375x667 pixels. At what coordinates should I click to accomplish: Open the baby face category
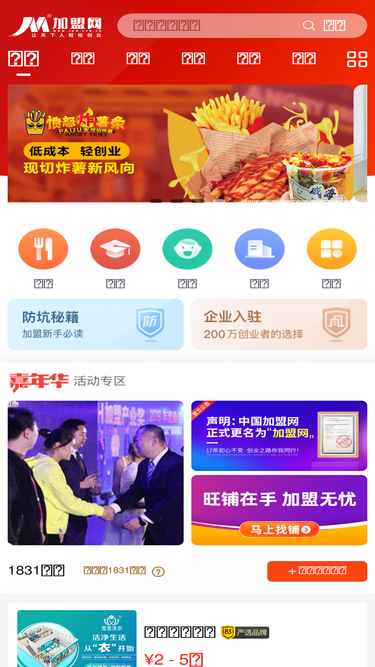tap(187, 249)
